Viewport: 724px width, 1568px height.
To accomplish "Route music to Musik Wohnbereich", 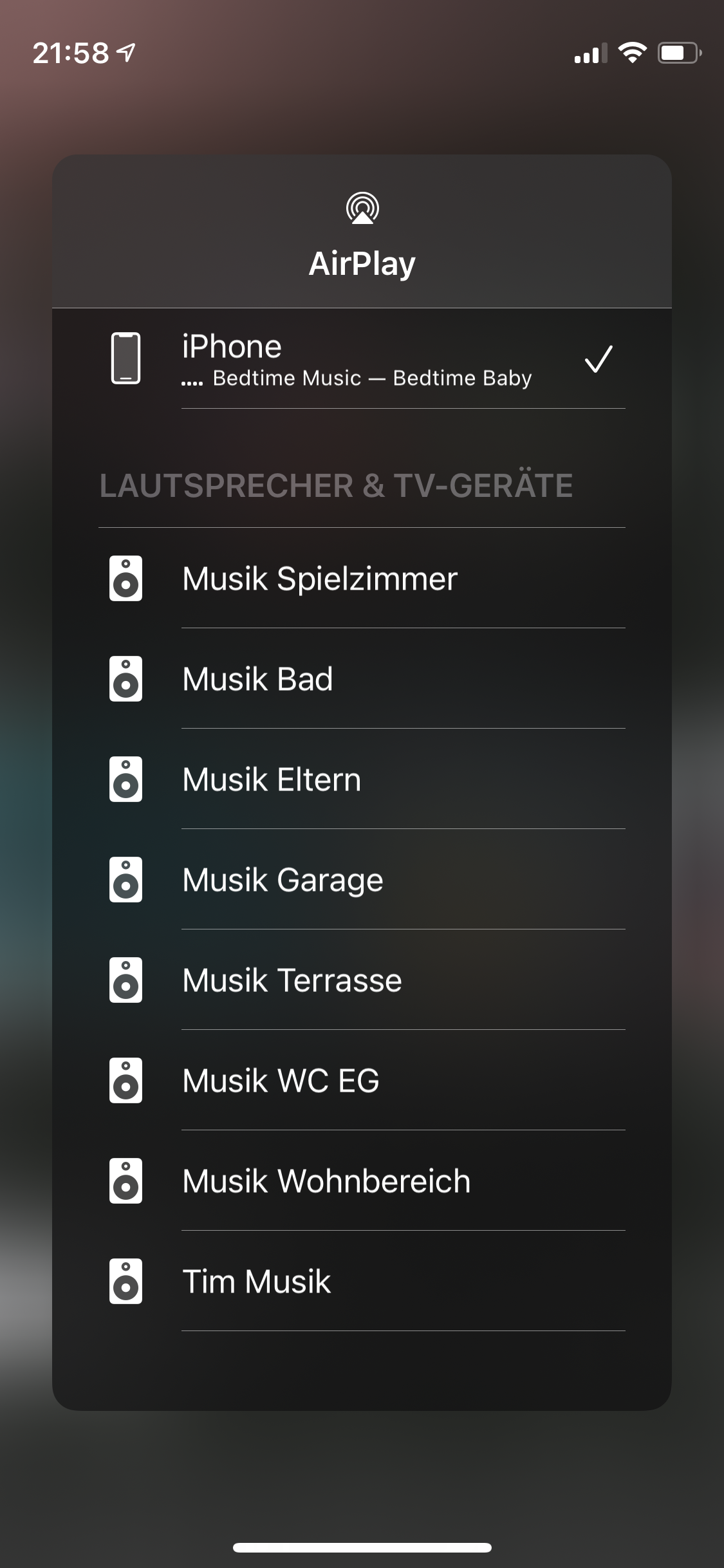I will coord(360,1181).
